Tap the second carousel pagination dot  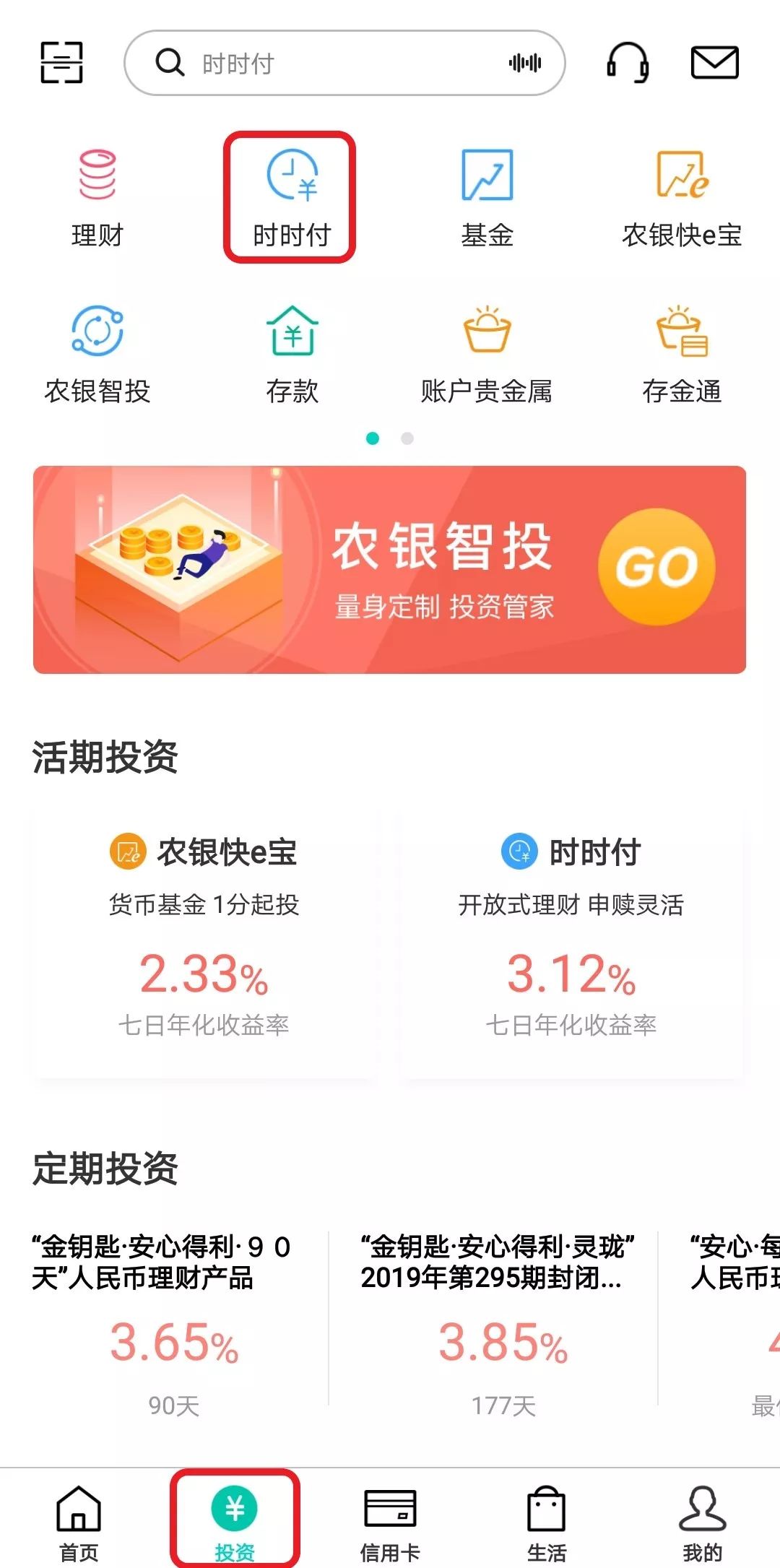(406, 437)
